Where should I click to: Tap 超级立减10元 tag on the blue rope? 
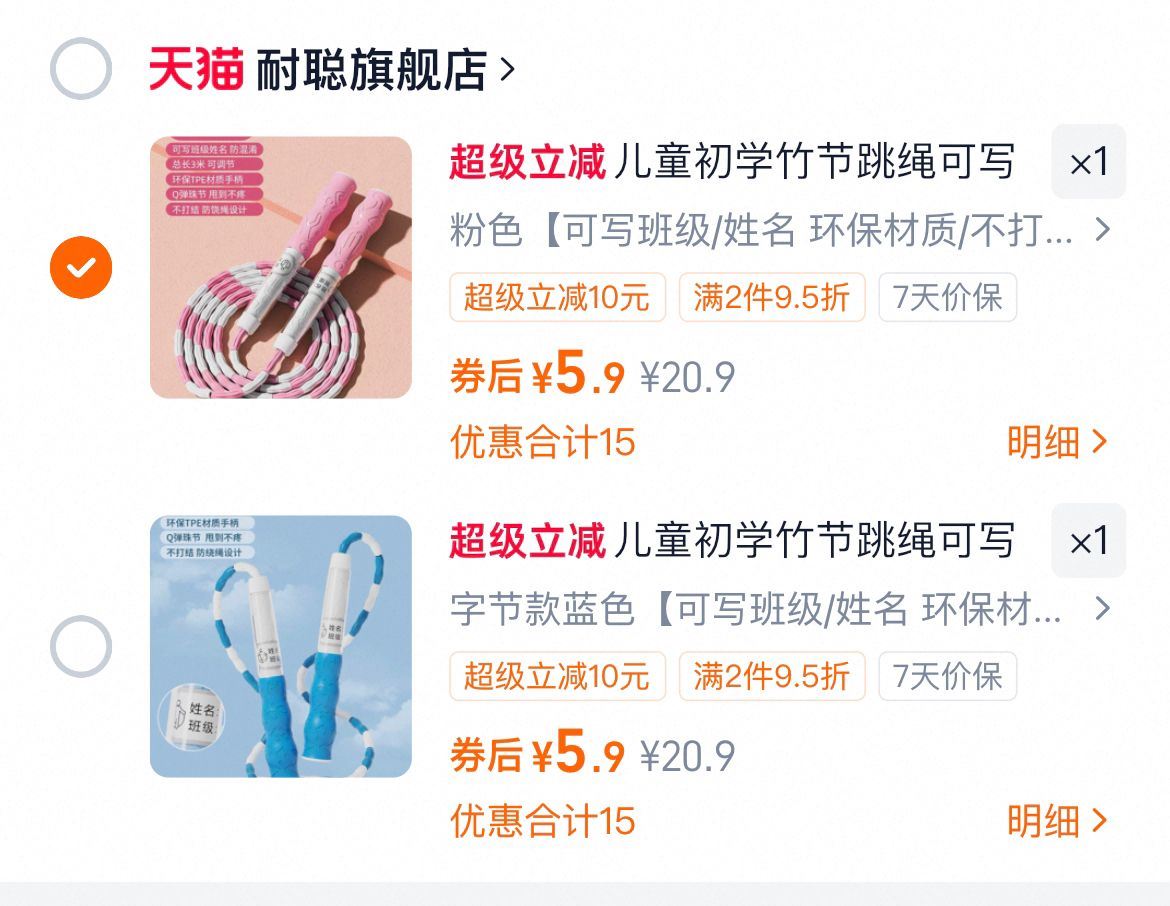[557, 677]
